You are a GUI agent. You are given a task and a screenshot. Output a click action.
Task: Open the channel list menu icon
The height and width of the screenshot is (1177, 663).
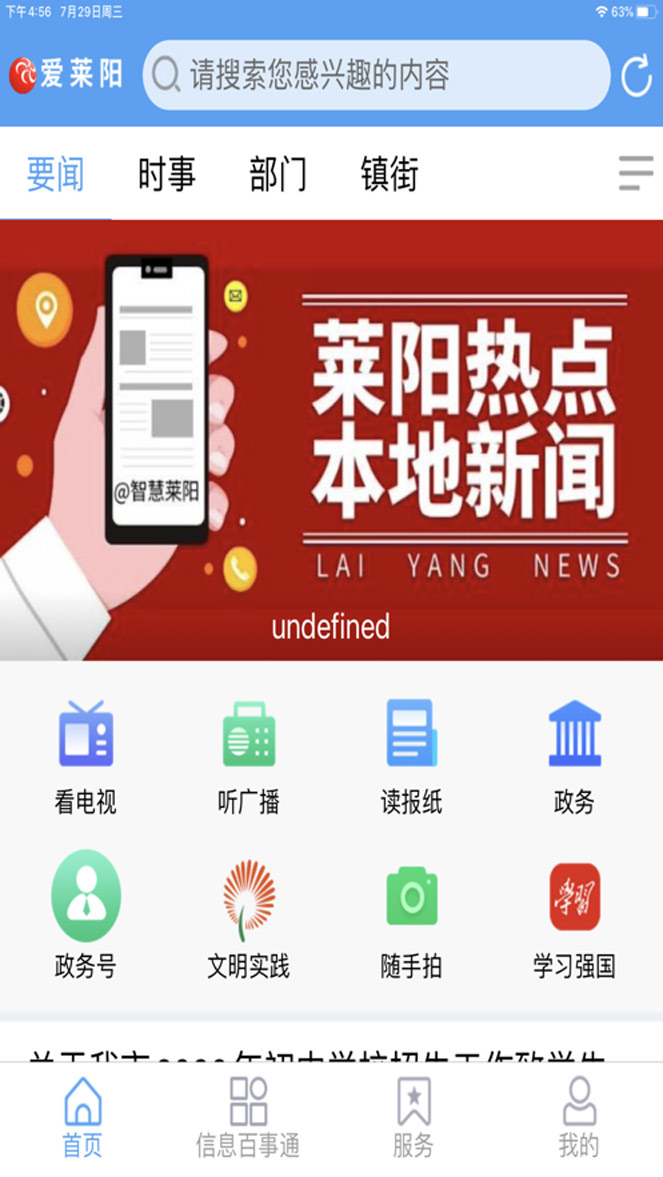click(635, 173)
